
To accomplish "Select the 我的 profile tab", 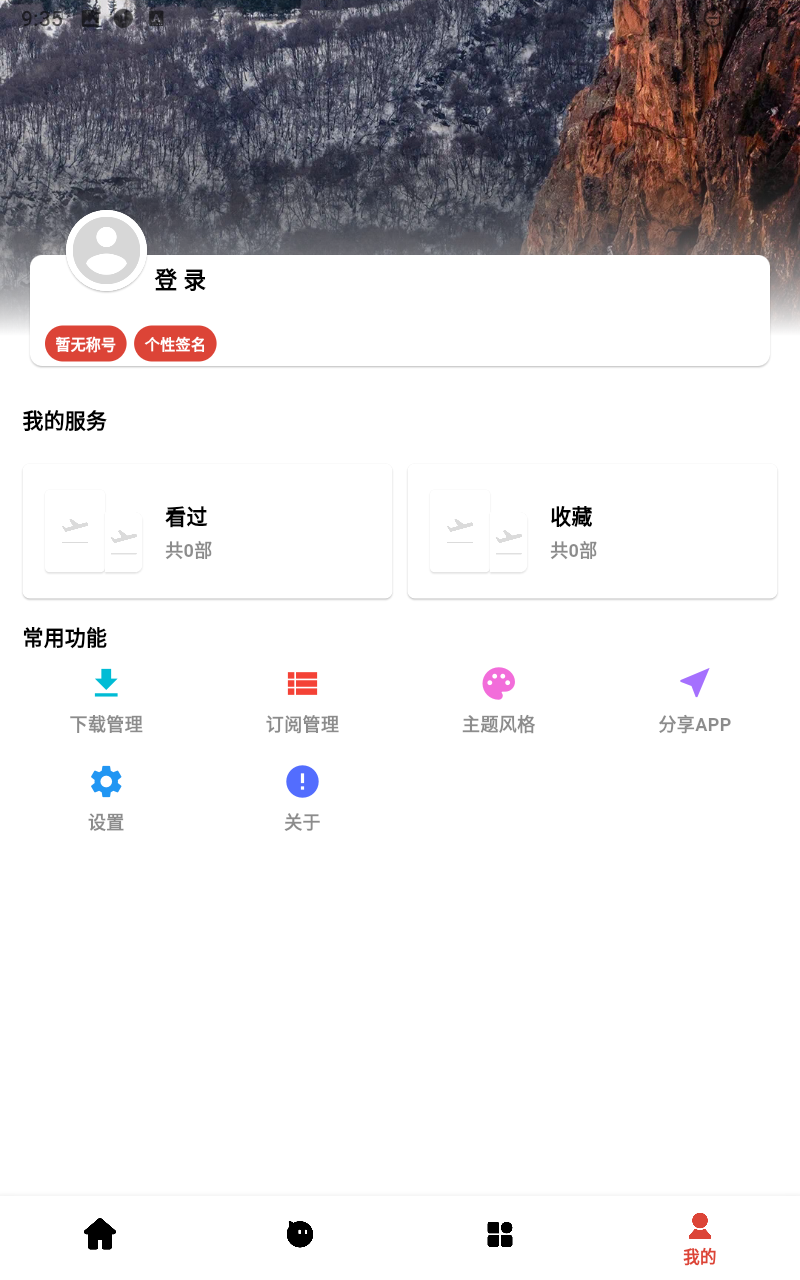I will (x=700, y=1238).
